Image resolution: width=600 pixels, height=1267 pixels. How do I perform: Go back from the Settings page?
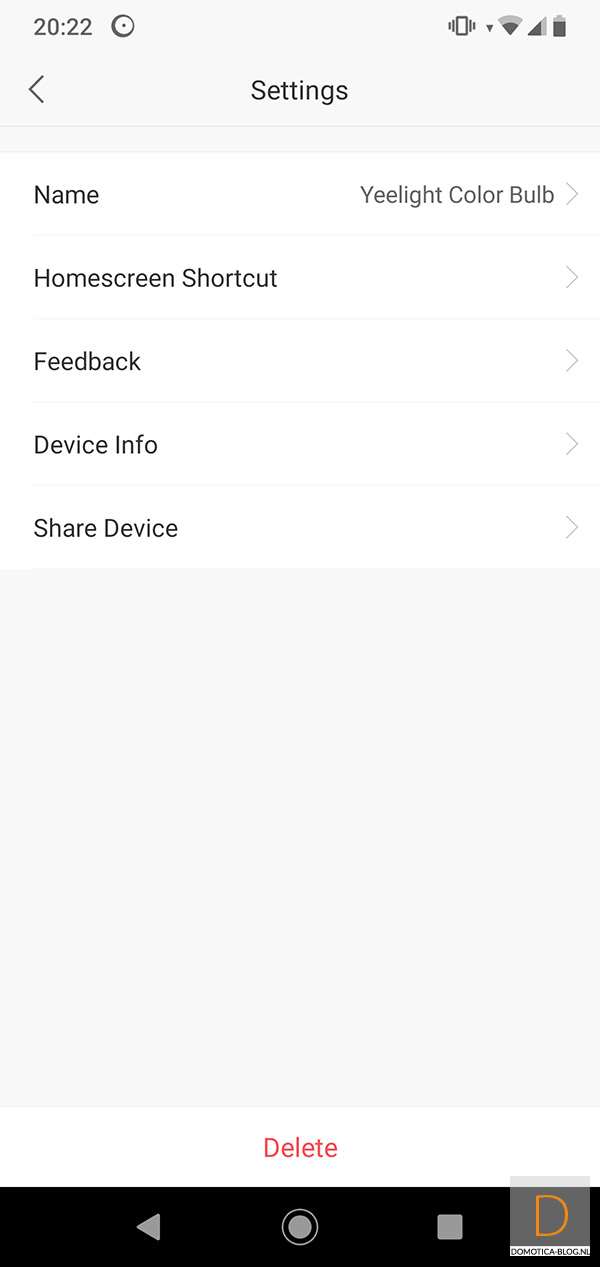(x=37, y=90)
